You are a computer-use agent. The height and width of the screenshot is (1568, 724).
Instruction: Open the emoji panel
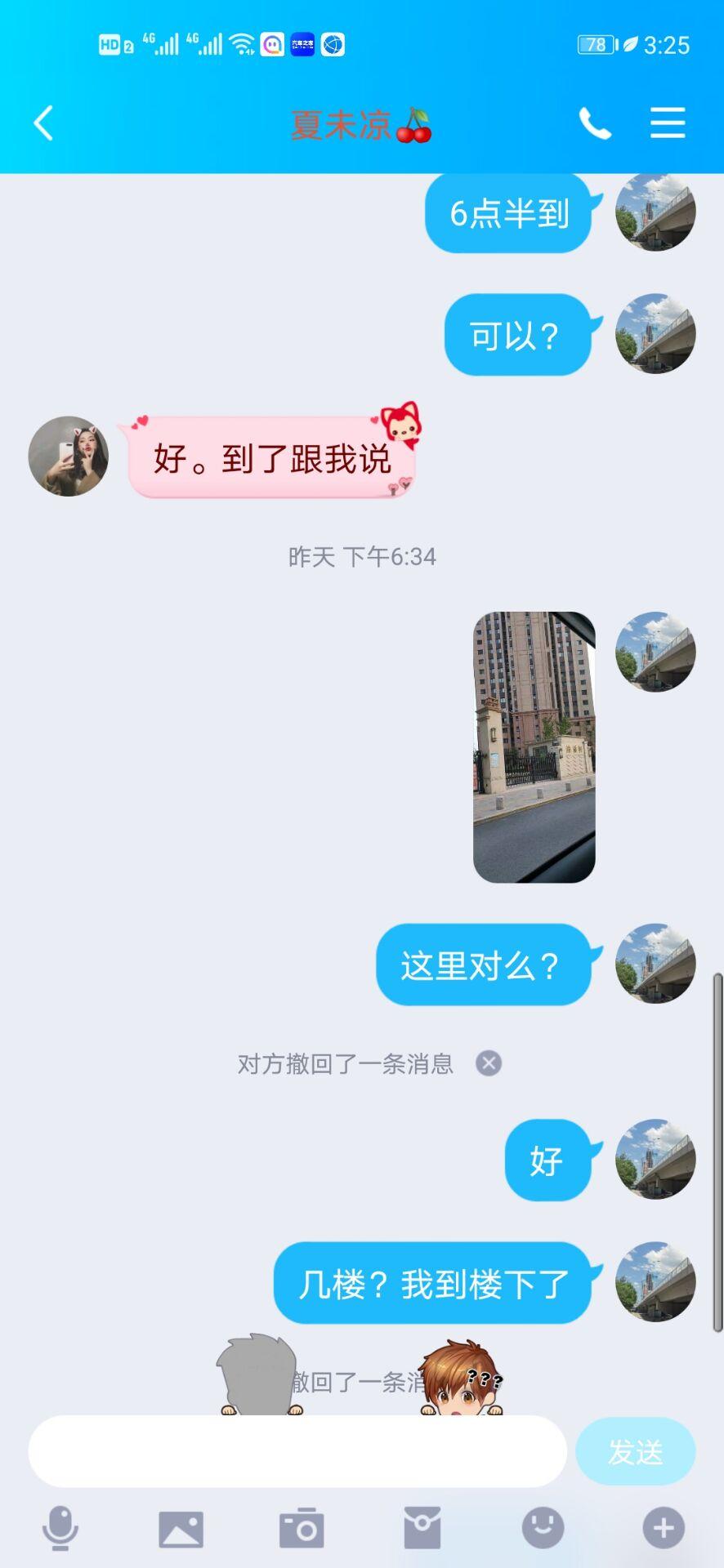[543, 1527]
